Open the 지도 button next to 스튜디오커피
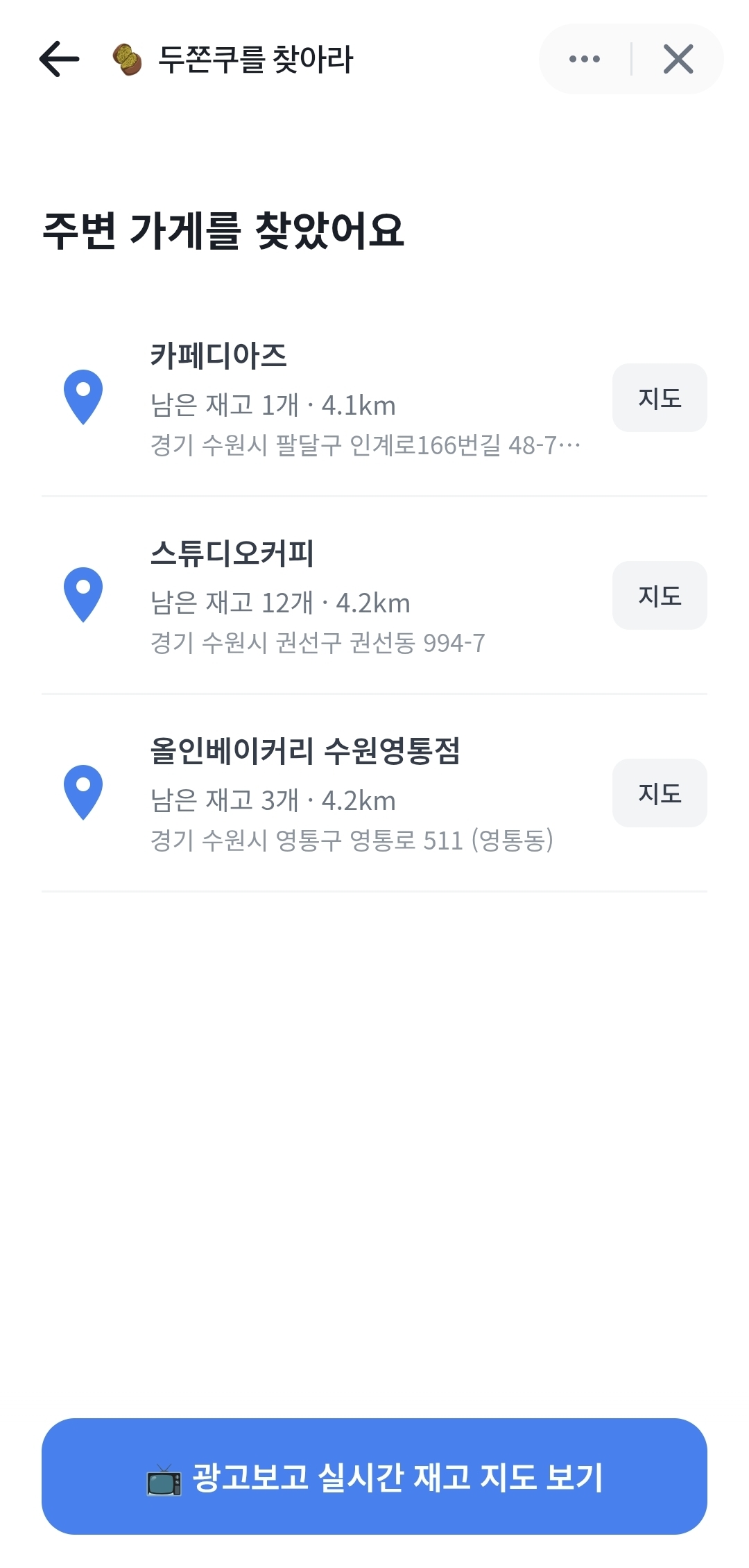This screenshot has width=749, height=1568. coord(659,595)
